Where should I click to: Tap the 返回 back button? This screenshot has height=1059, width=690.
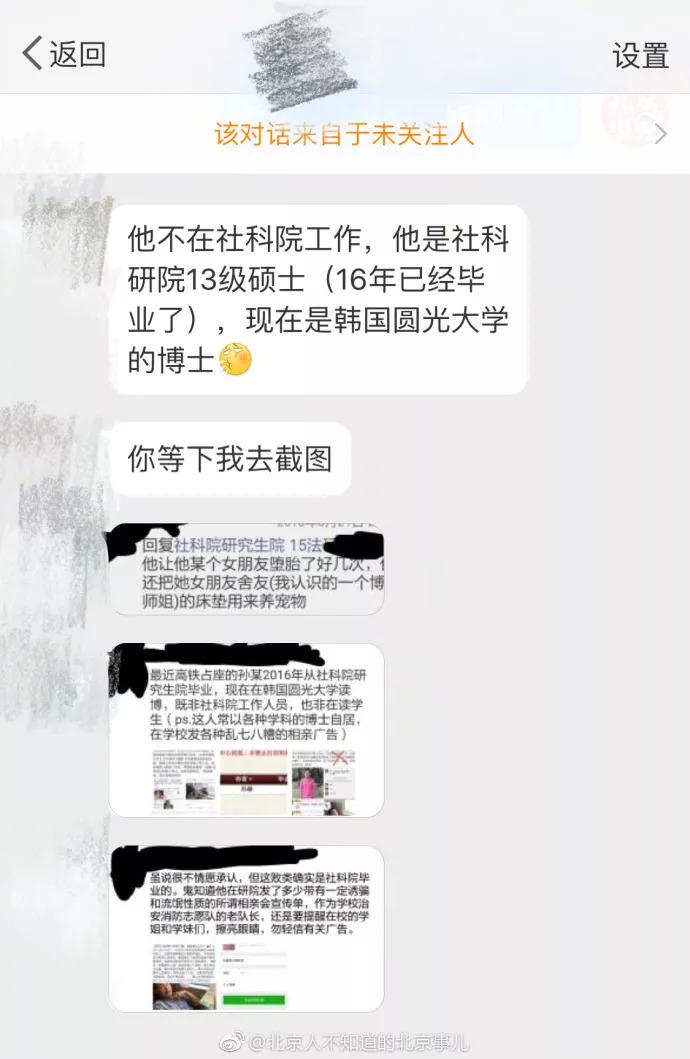tap(64, 54)
